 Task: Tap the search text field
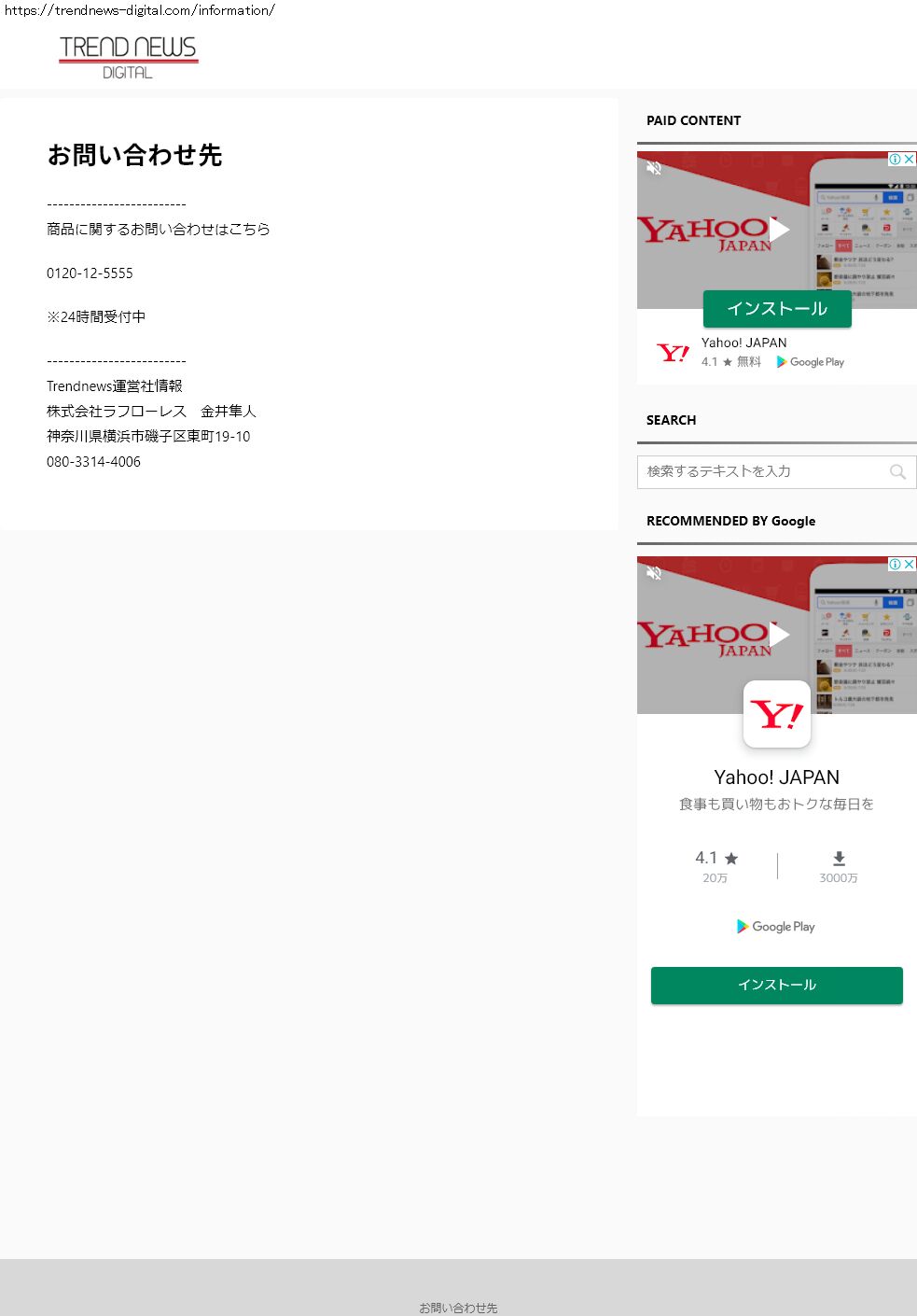(x=760, y=472)
